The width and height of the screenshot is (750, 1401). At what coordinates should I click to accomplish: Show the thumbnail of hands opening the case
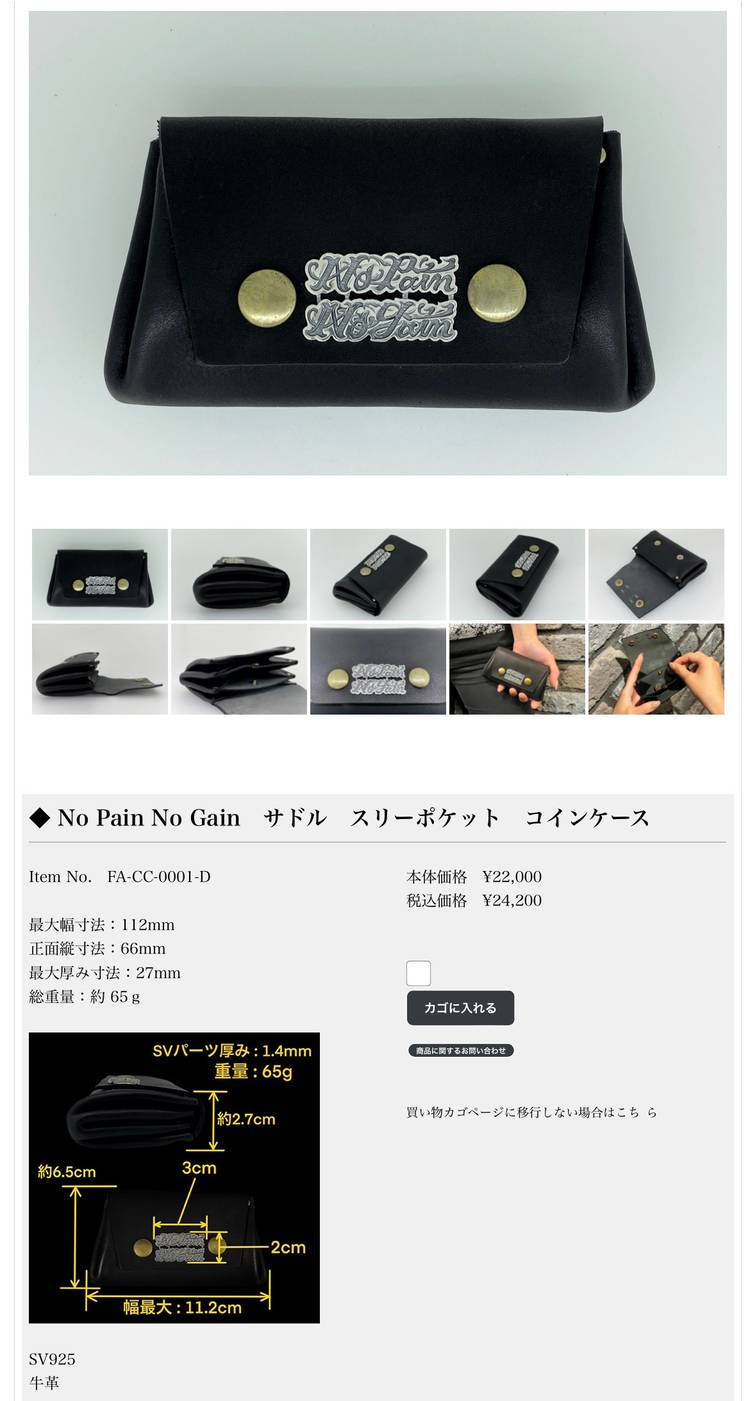tap(656, 669)
